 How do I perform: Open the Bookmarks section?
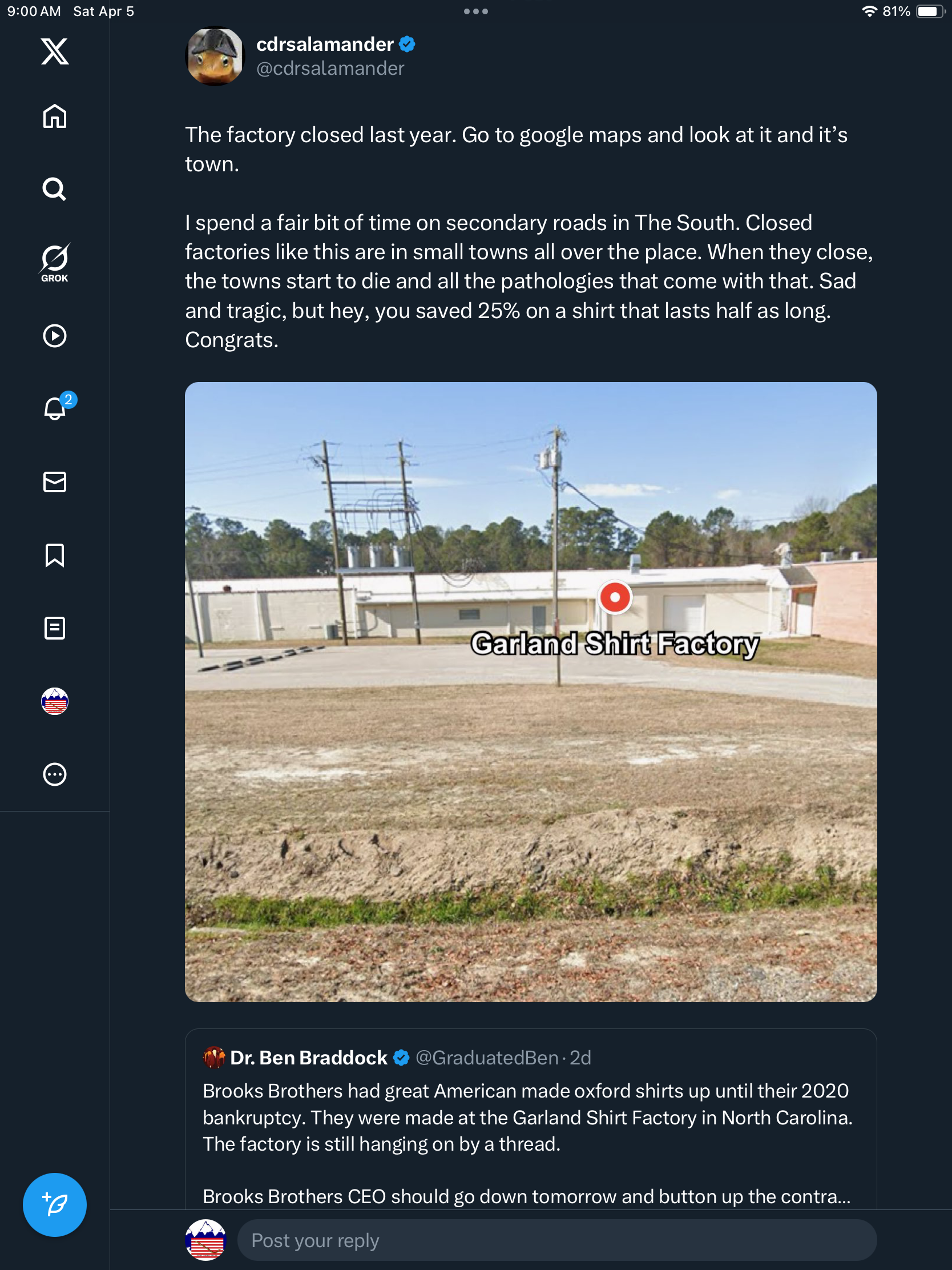tap(55, 555)
